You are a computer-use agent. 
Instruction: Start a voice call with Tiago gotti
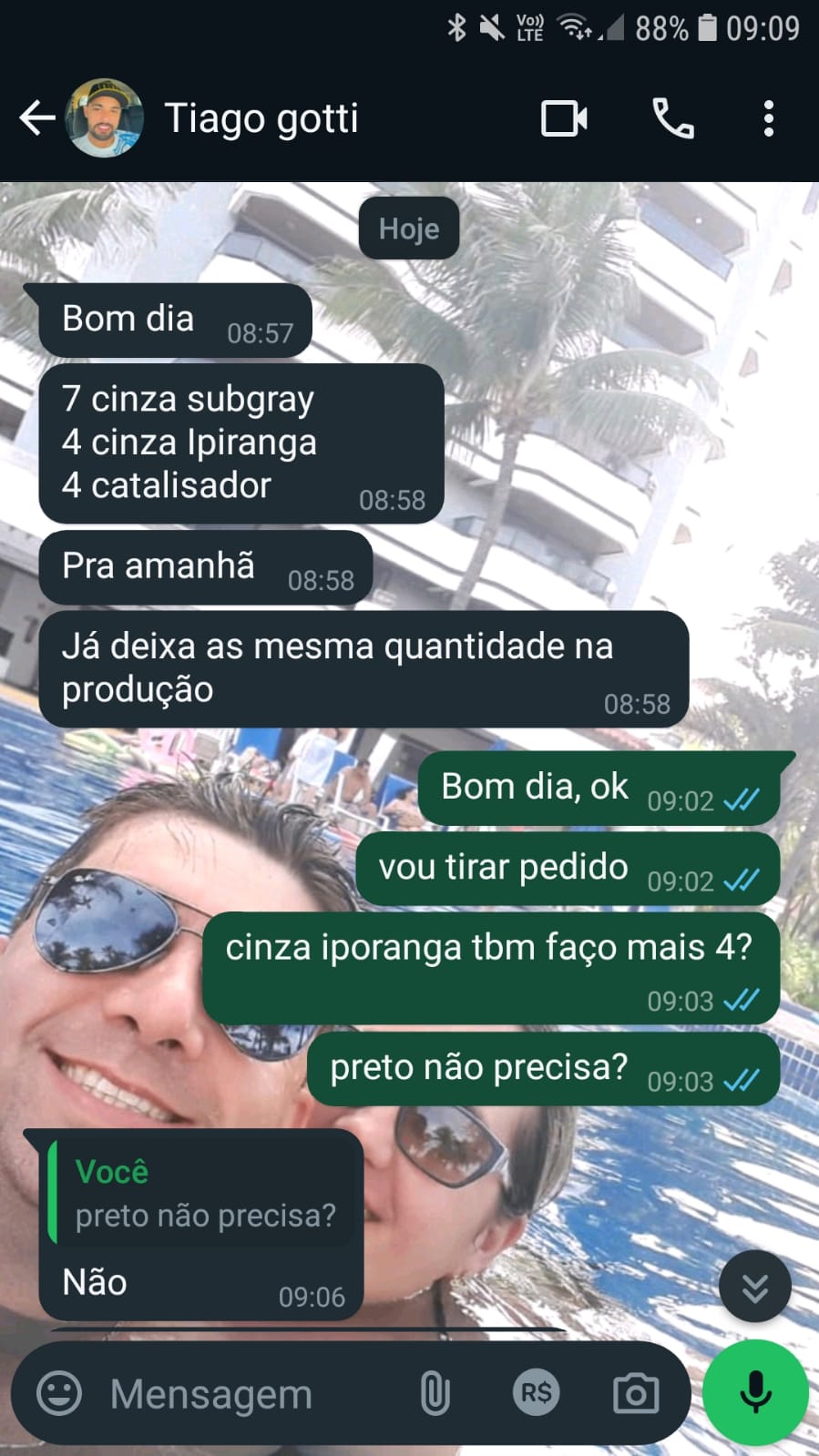(x=673, y=118)
